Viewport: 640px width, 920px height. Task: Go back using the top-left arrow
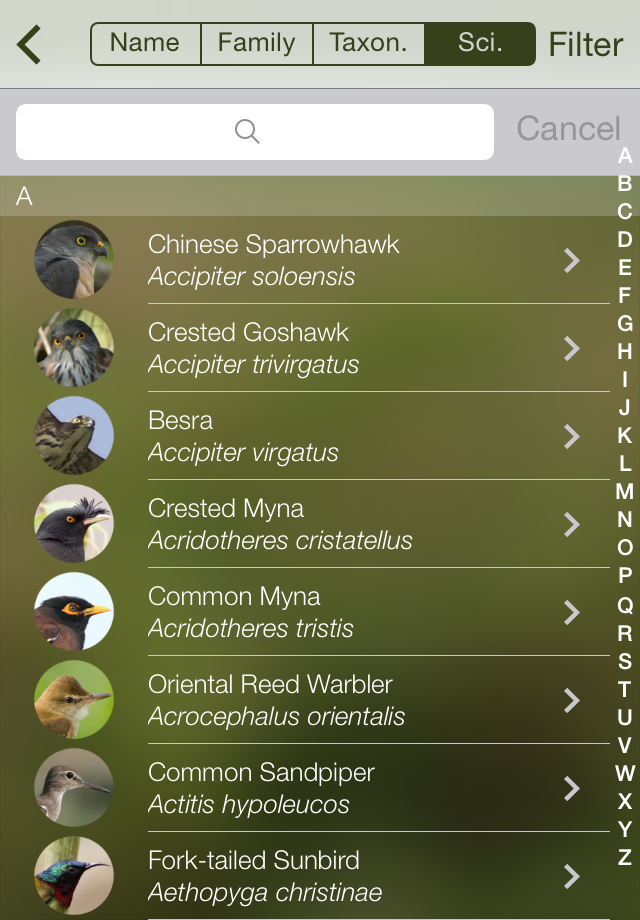[29, 44]
